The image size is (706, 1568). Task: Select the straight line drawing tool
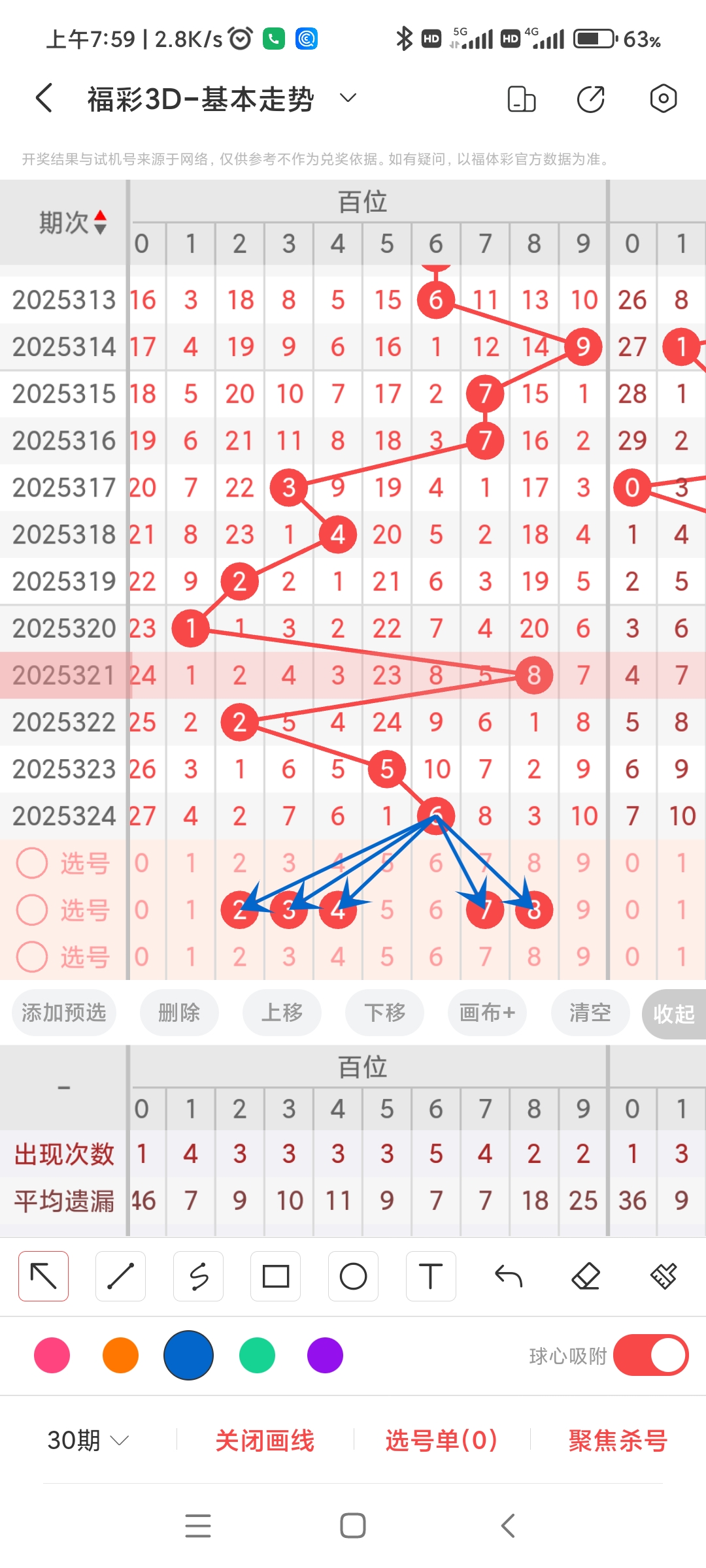tap(120, 1275)
